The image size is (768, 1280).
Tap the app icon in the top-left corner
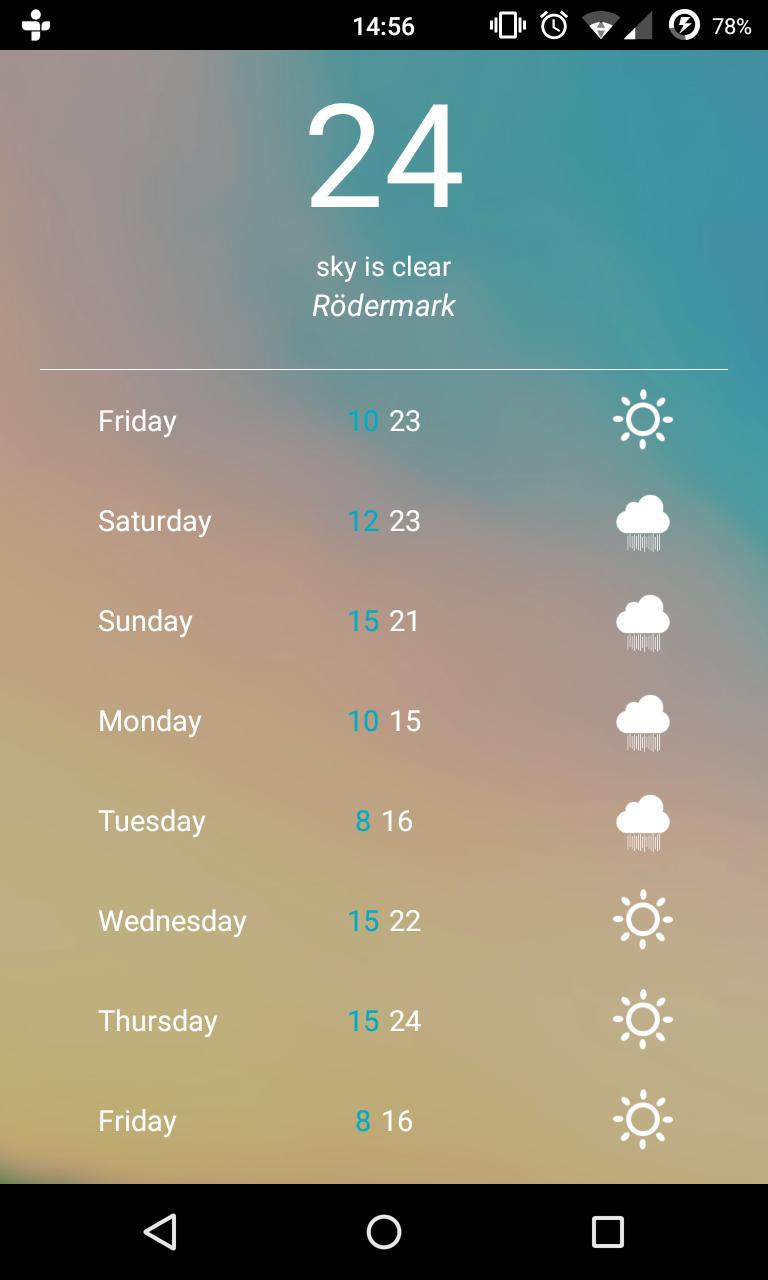(36, 25)
